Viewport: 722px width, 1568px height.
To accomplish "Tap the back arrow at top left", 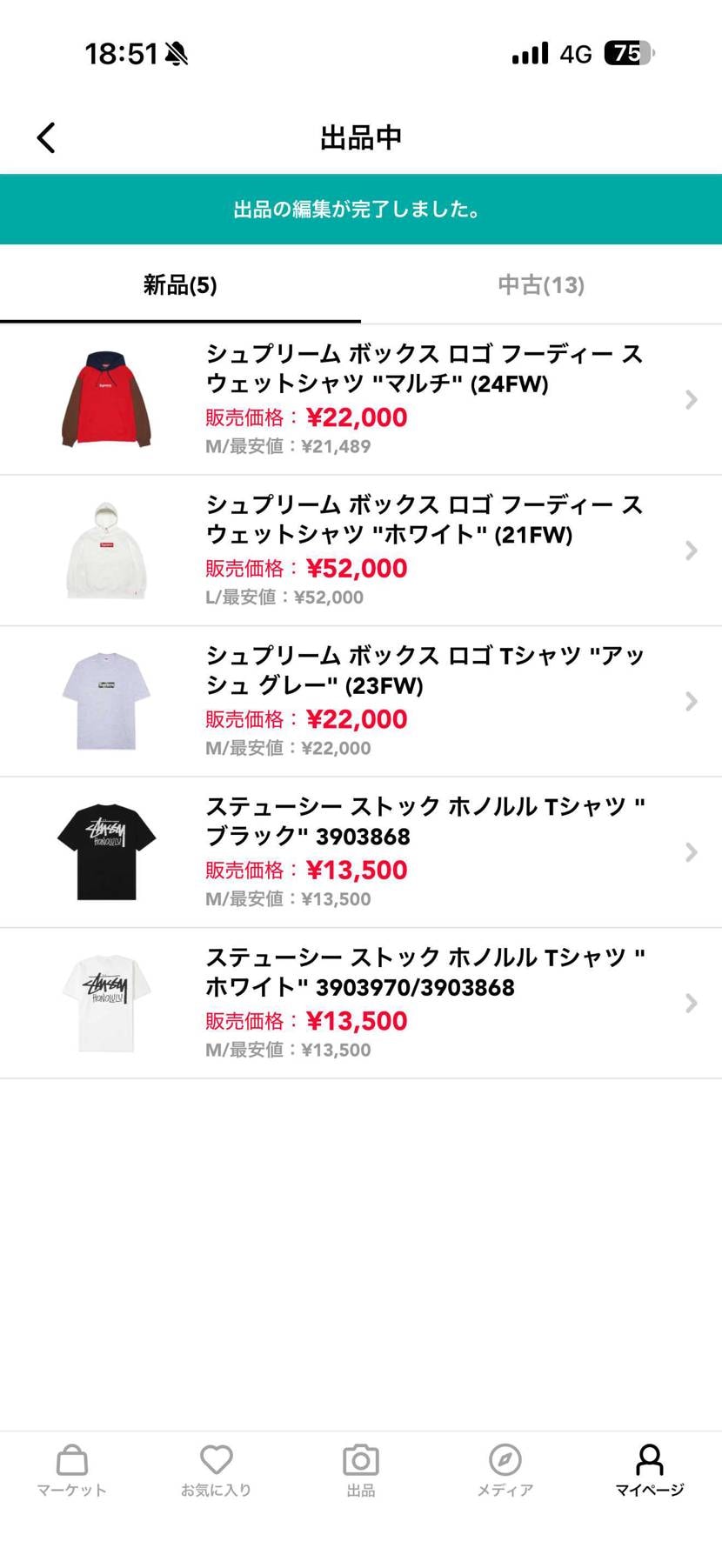I will pyautogui.click(x=45, y=137).
